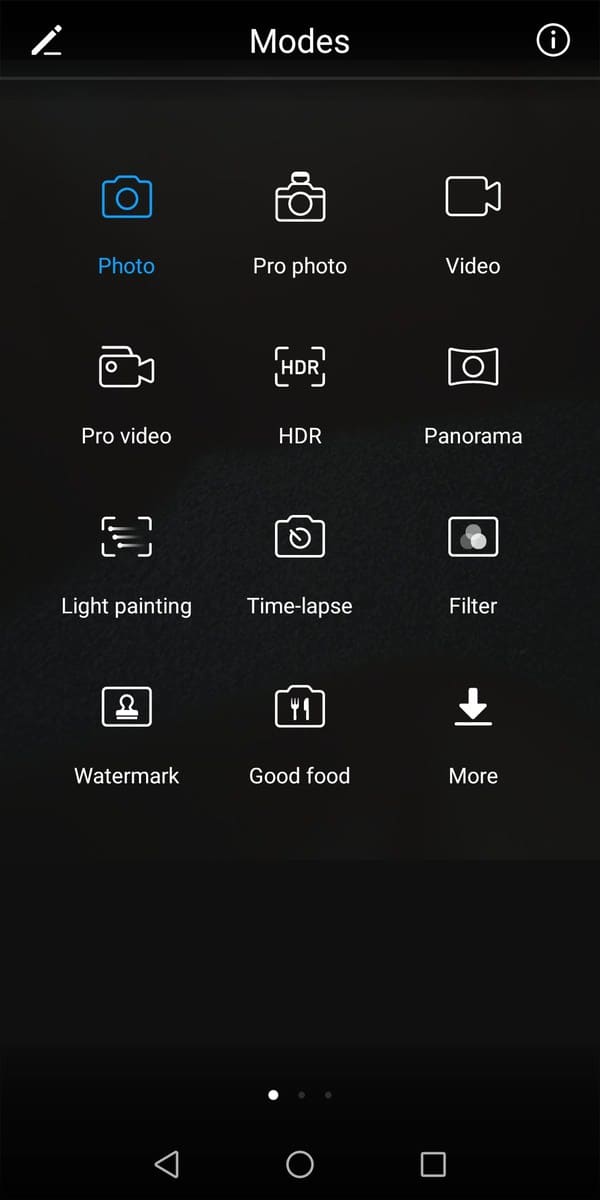600x1200 pixels.
Task: Tap the edit pencil icon
Action: pos(46,41)
